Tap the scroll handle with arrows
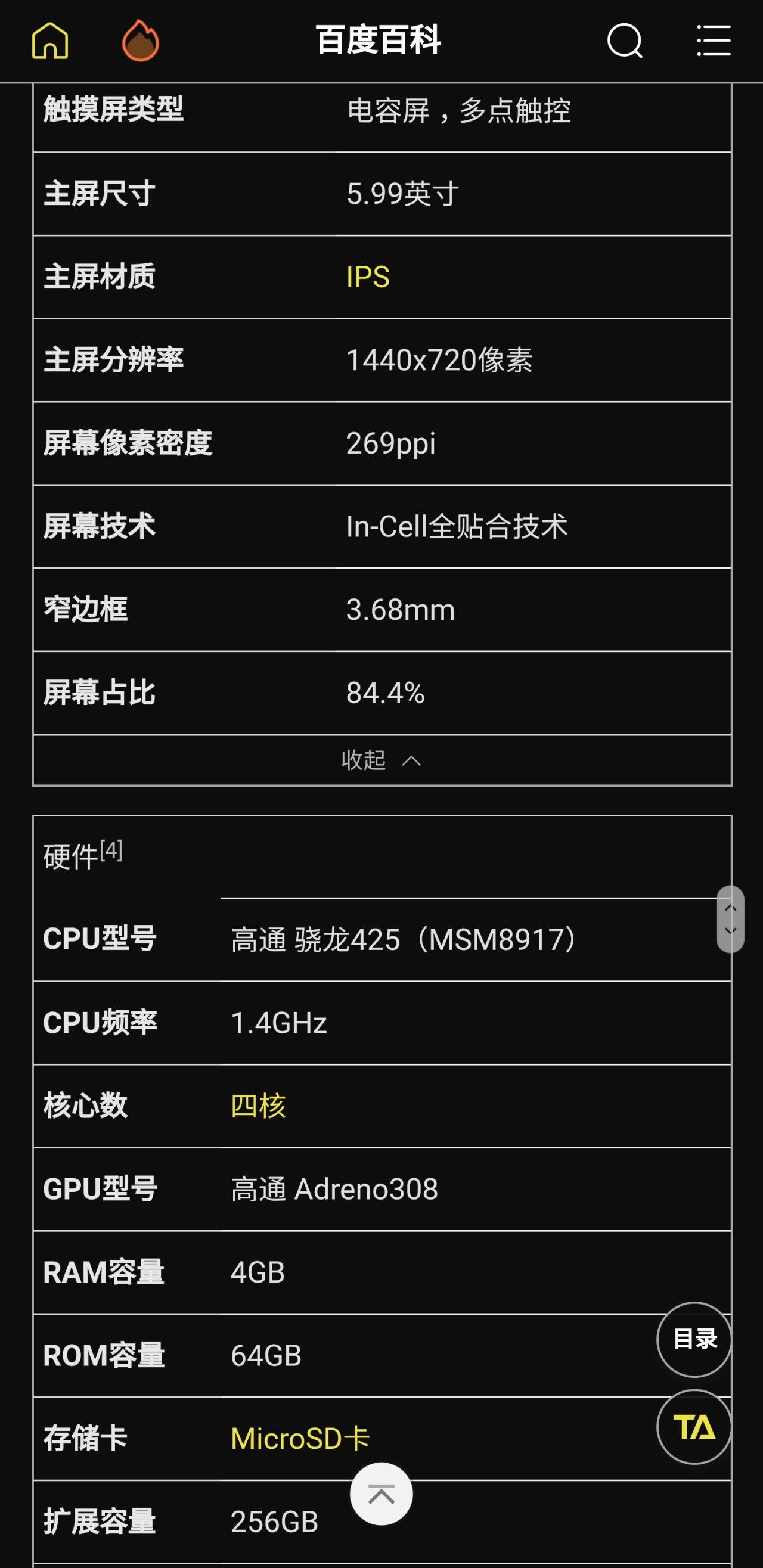Screen dimensions: 763x1568 point(730,918)
